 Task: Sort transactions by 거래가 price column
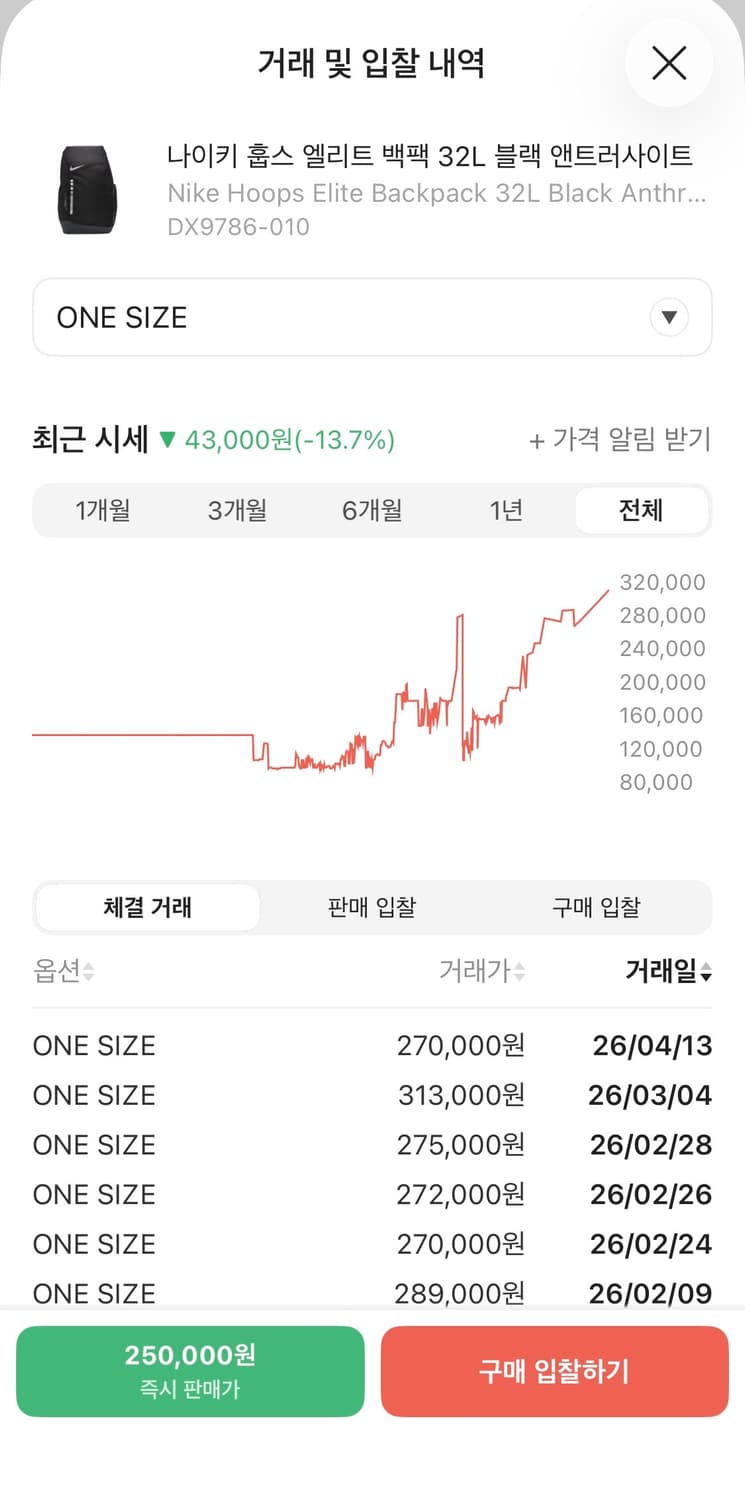pyautogui.click(x=480, y=970)
